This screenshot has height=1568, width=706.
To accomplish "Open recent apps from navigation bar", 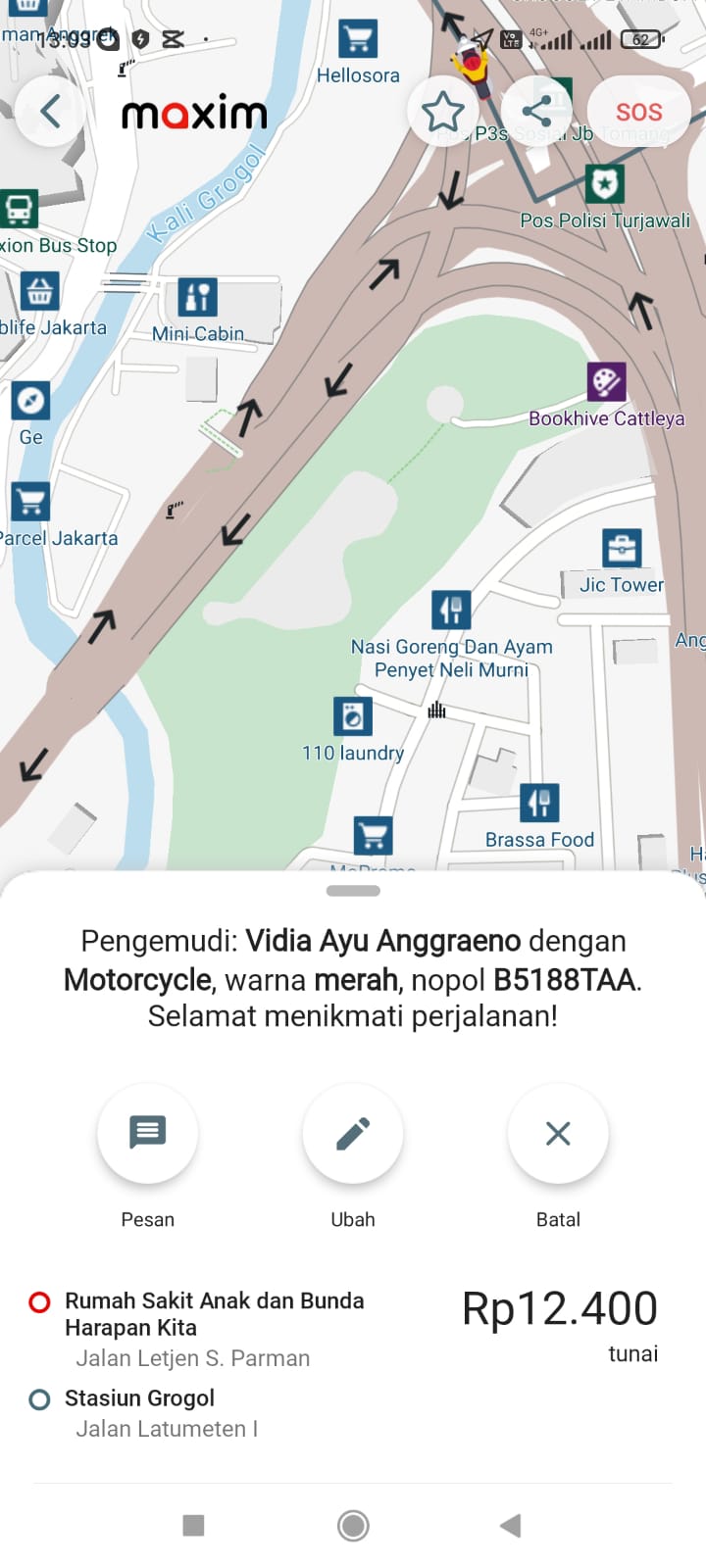I will click(194, 1525).
